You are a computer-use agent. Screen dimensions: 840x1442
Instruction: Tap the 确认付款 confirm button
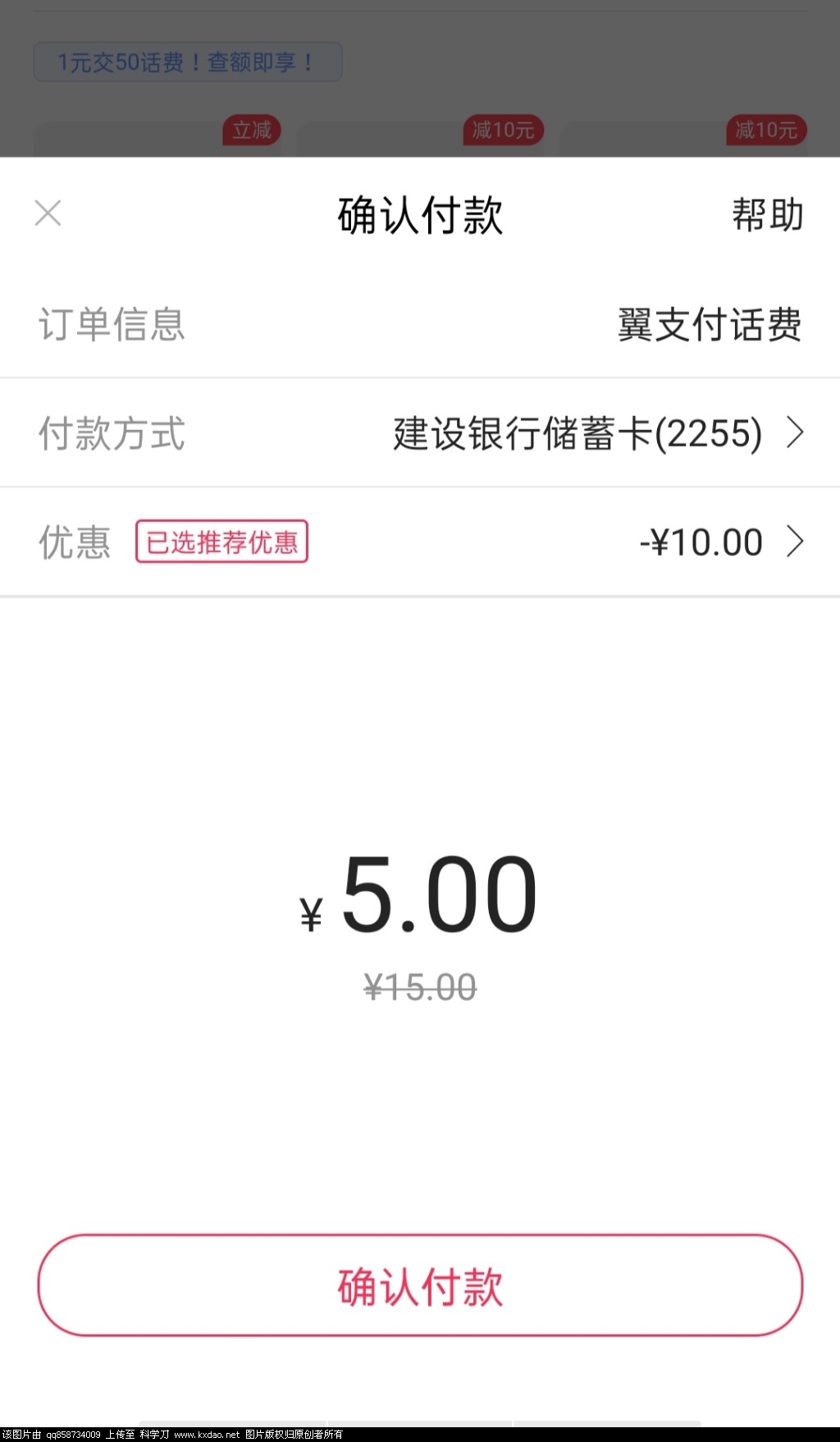(x=420, y=1285)
